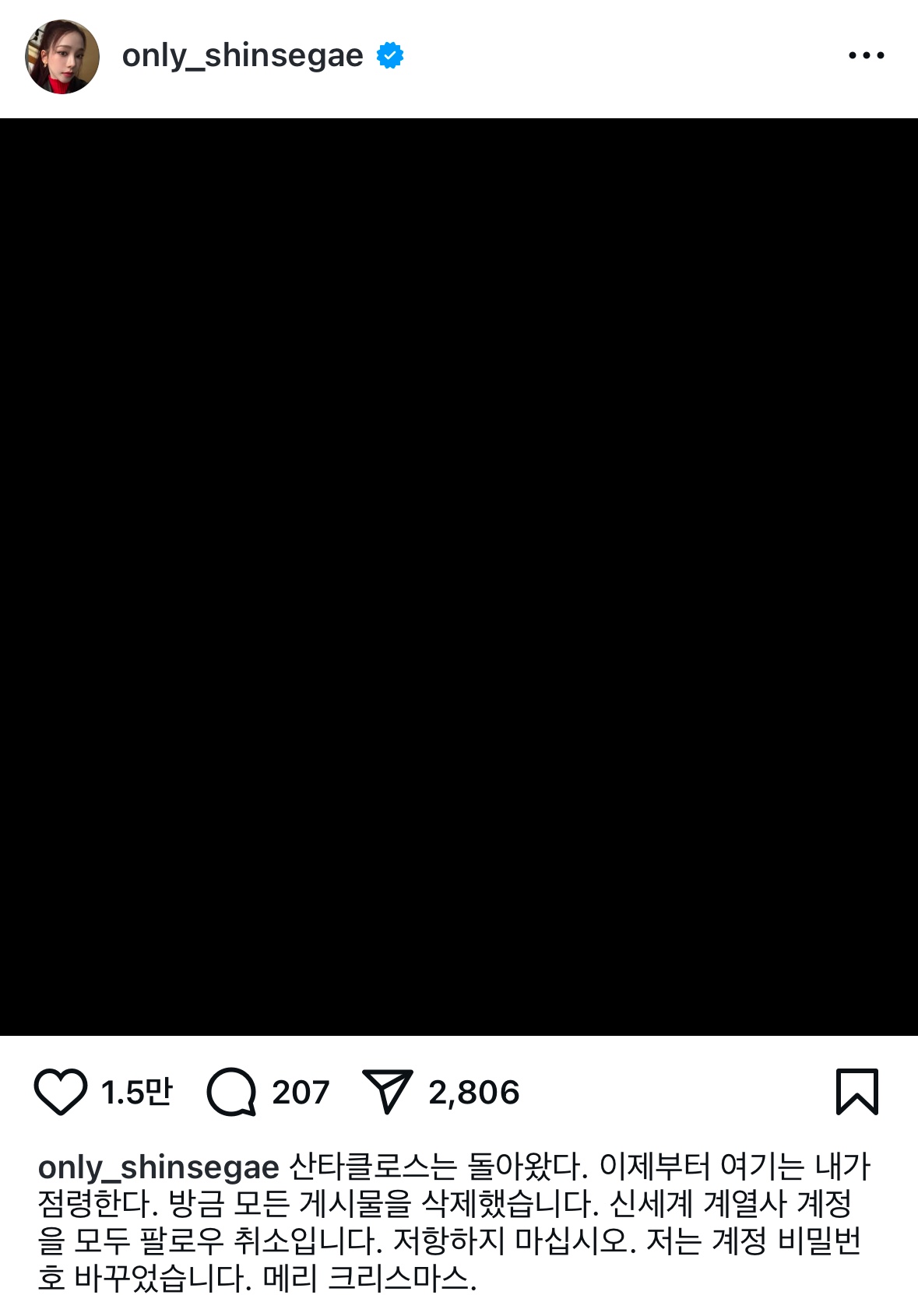Viewport: 918px width, 1316px height.
Task: Open the comments on this post
Action: point(231,1092)
